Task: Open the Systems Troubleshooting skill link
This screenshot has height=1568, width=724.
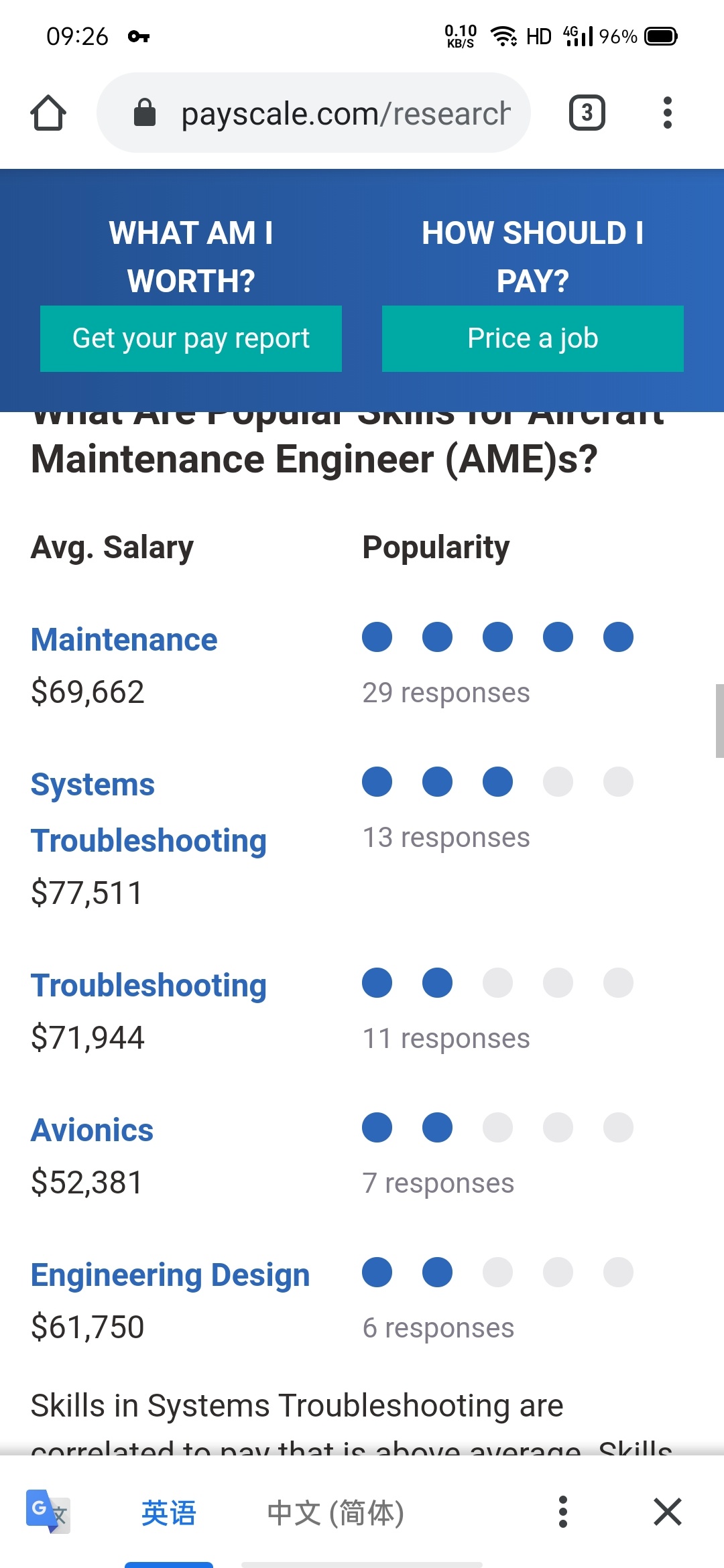Action: tap(149, 812)
